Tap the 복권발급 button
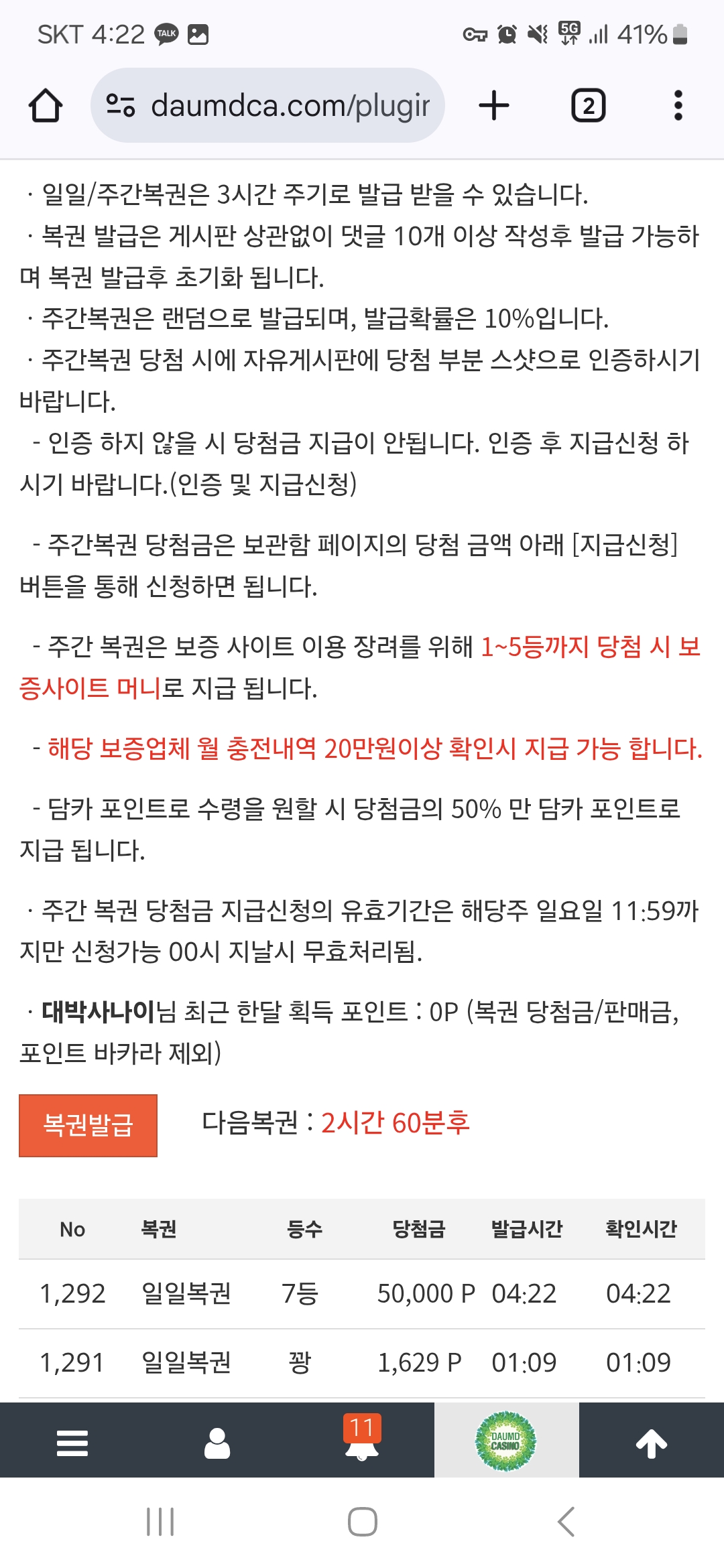The image size is (724, 1568). click(88, 1125)
